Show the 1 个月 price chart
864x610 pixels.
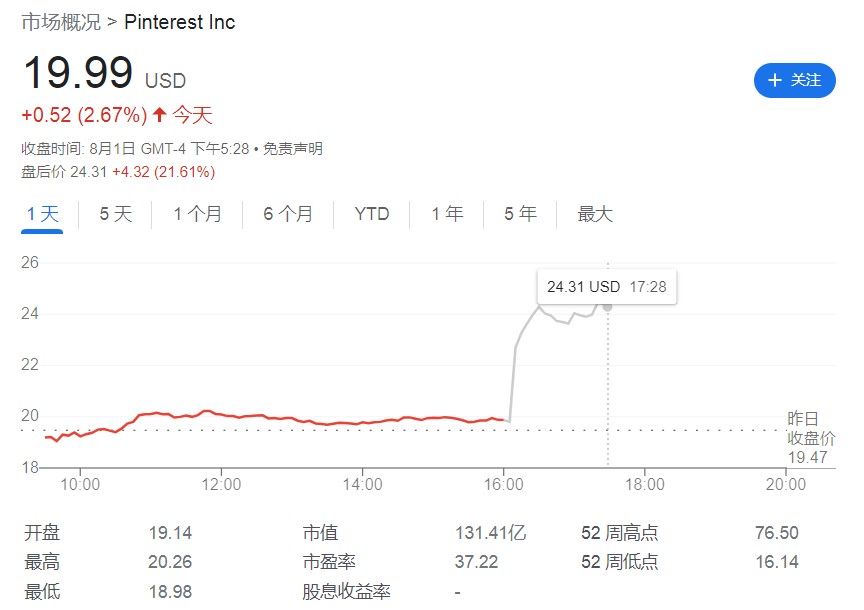[x=197, y=214]
